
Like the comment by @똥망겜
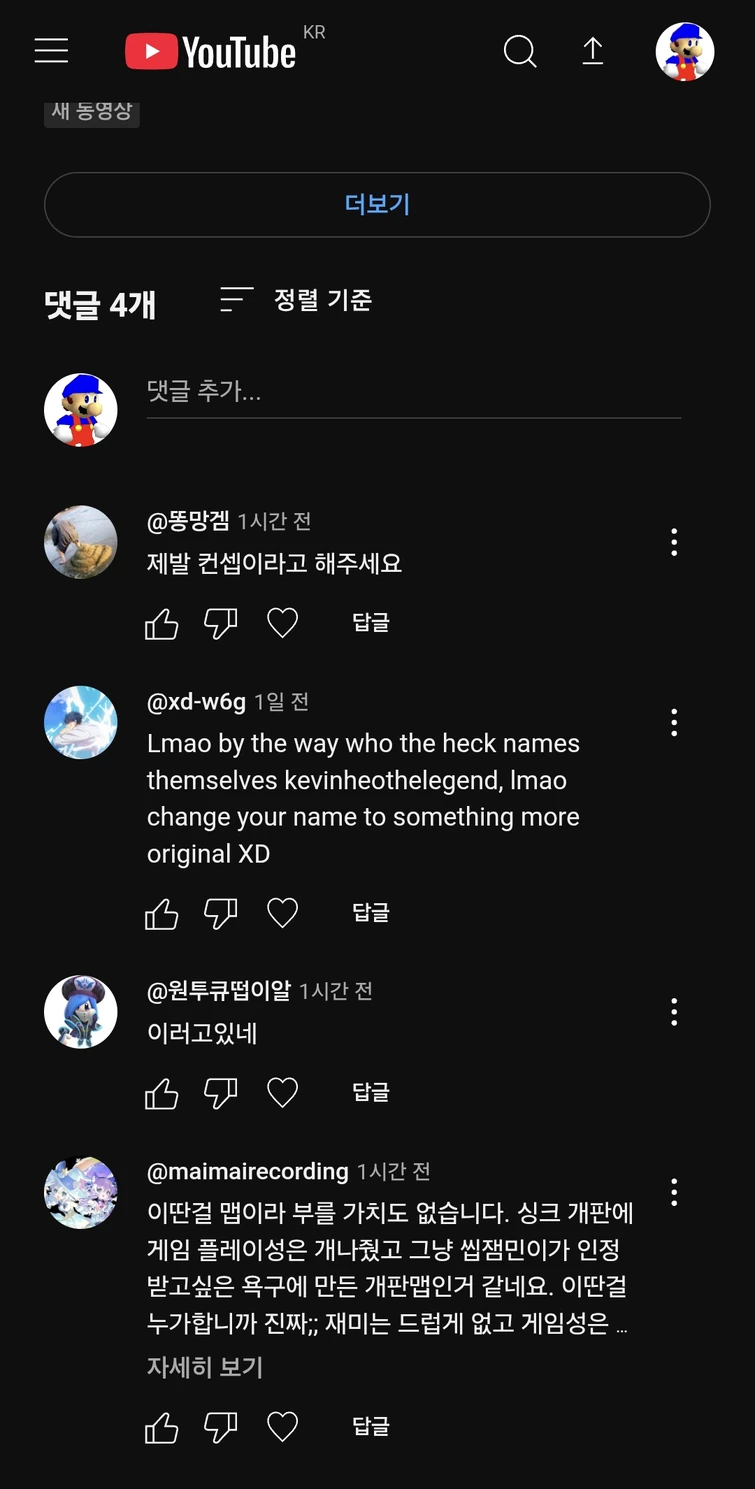coord(162,623)
